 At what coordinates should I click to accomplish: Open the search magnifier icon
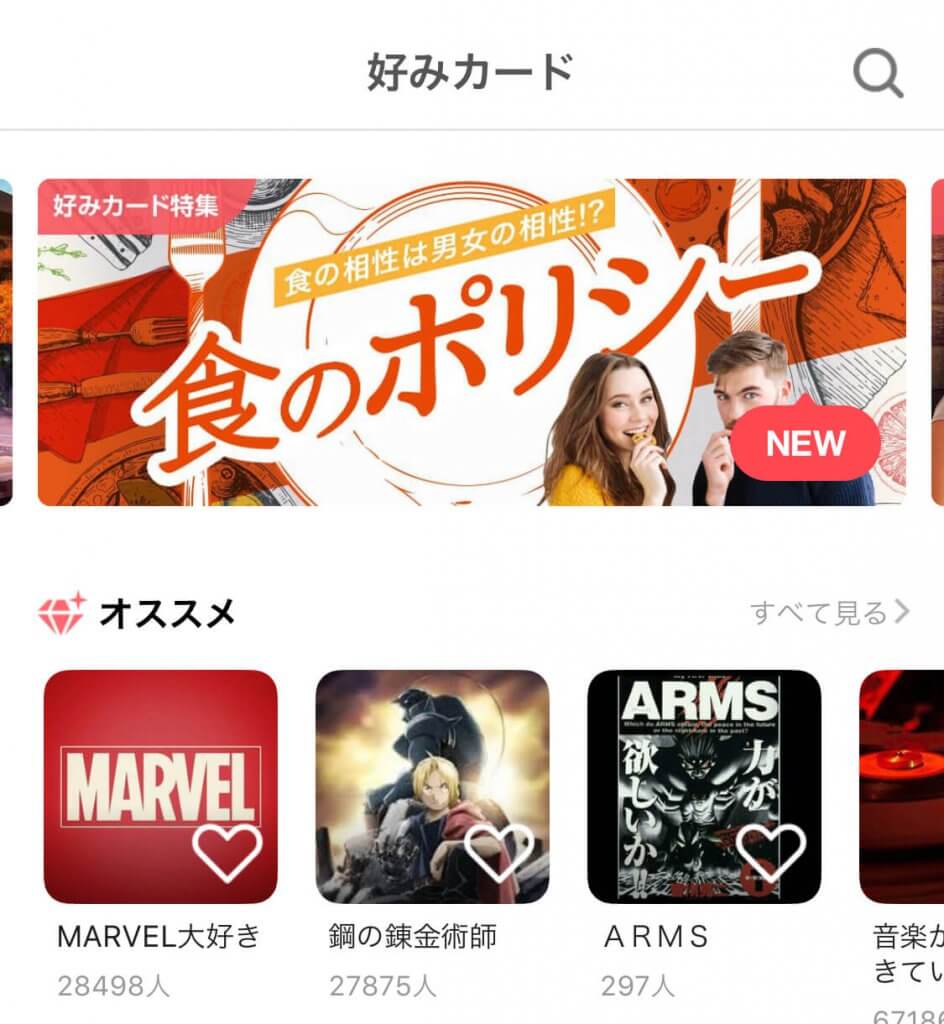tap(877, 75)
